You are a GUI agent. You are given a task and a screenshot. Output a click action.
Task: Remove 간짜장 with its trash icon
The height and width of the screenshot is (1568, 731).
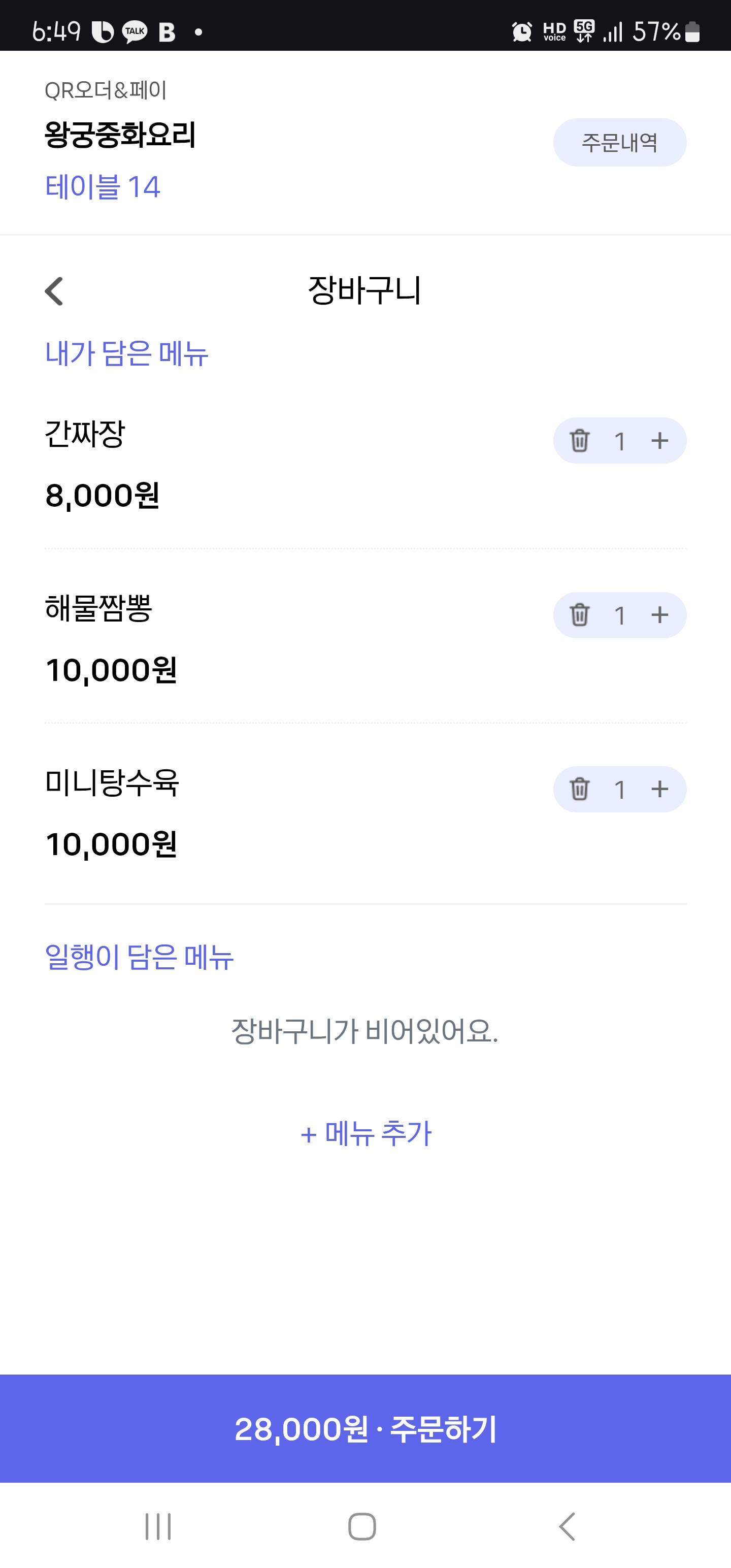(x=579, y=440)
